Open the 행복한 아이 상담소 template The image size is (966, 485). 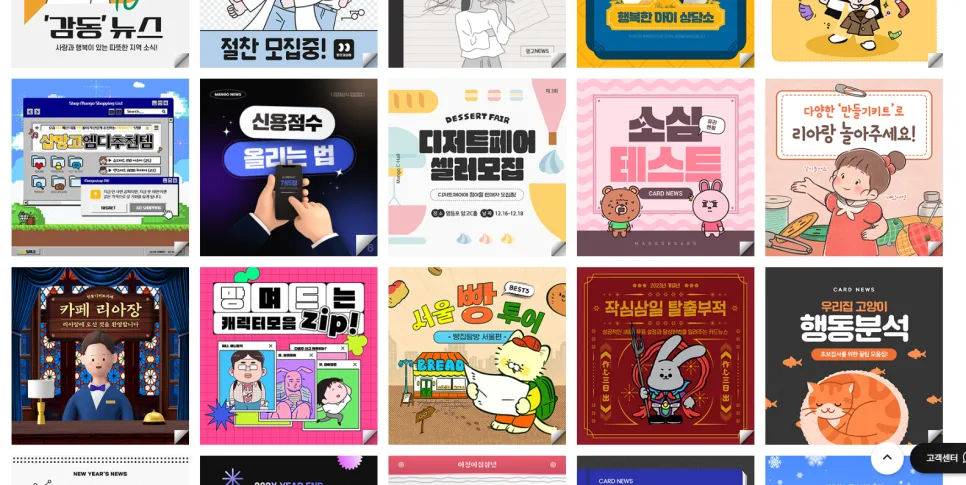(665, 34)
